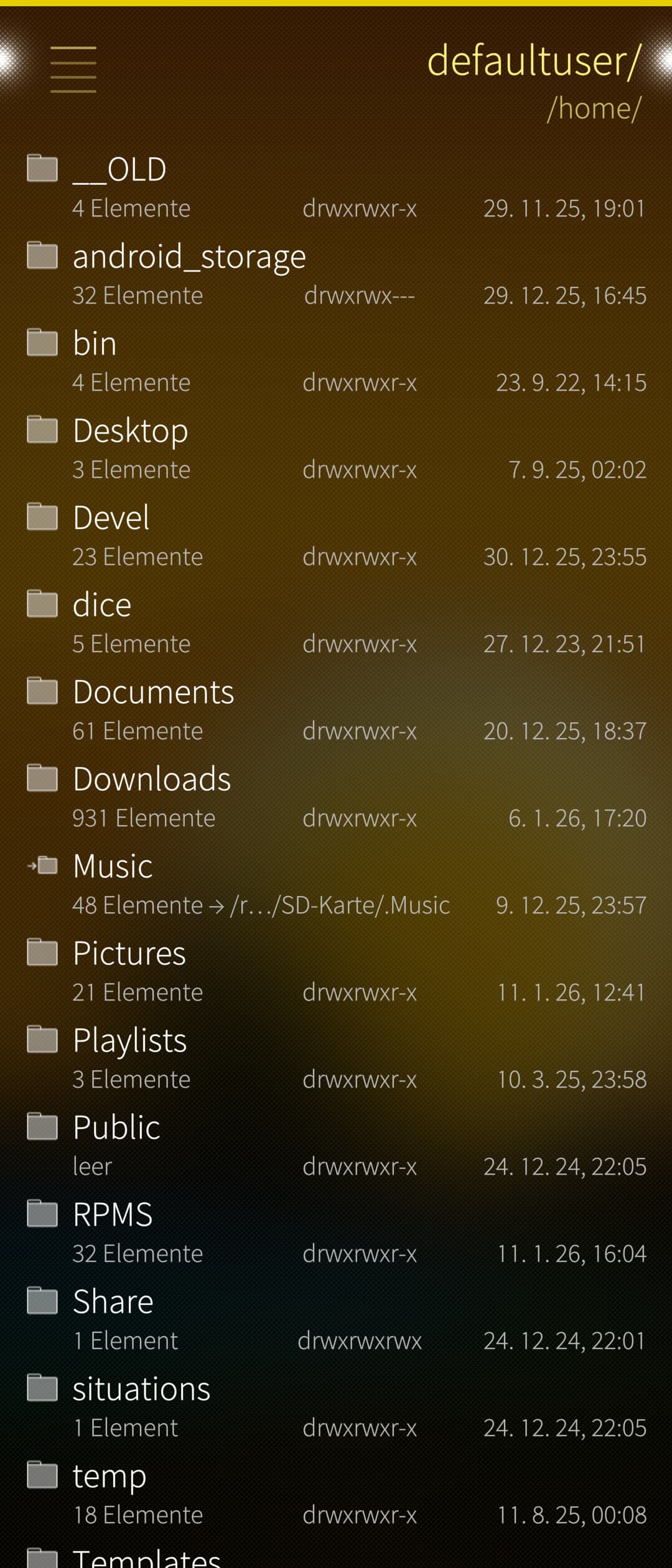This screenshot has width=672, height=1568.
Task: Open the android_storage folder
Action: 189,257
